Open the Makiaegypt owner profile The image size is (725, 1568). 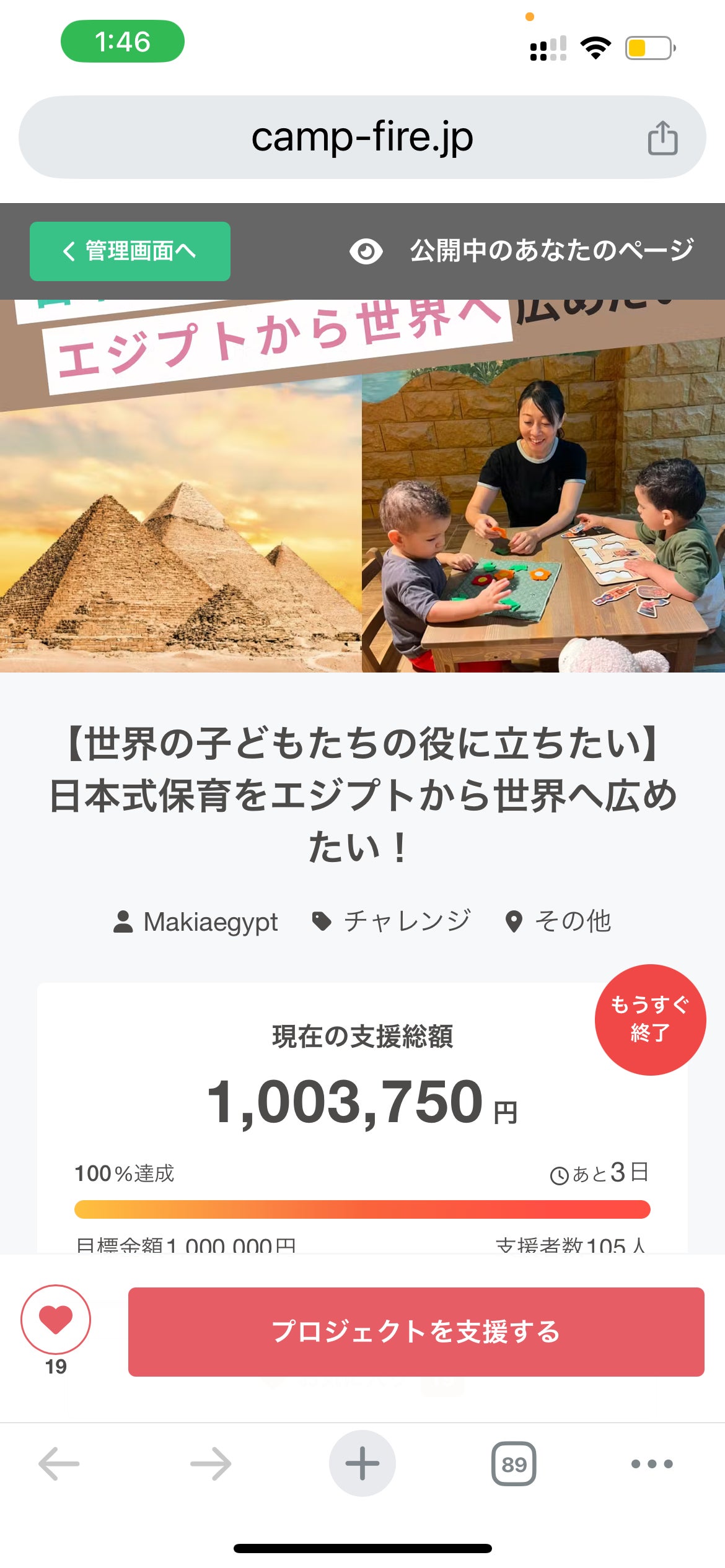[x=196, y=921]
